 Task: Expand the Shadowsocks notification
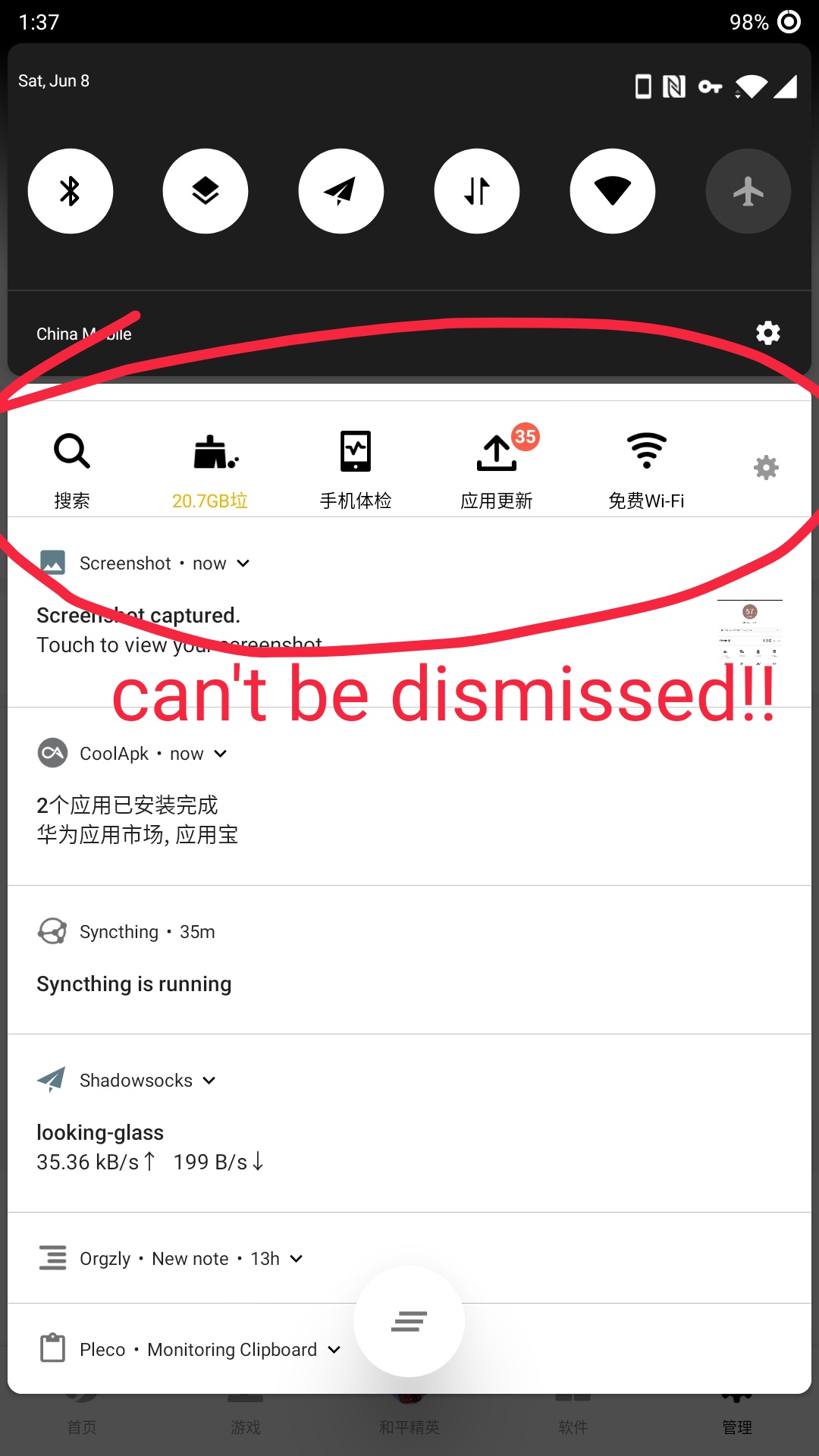(x=209, y=1081)
